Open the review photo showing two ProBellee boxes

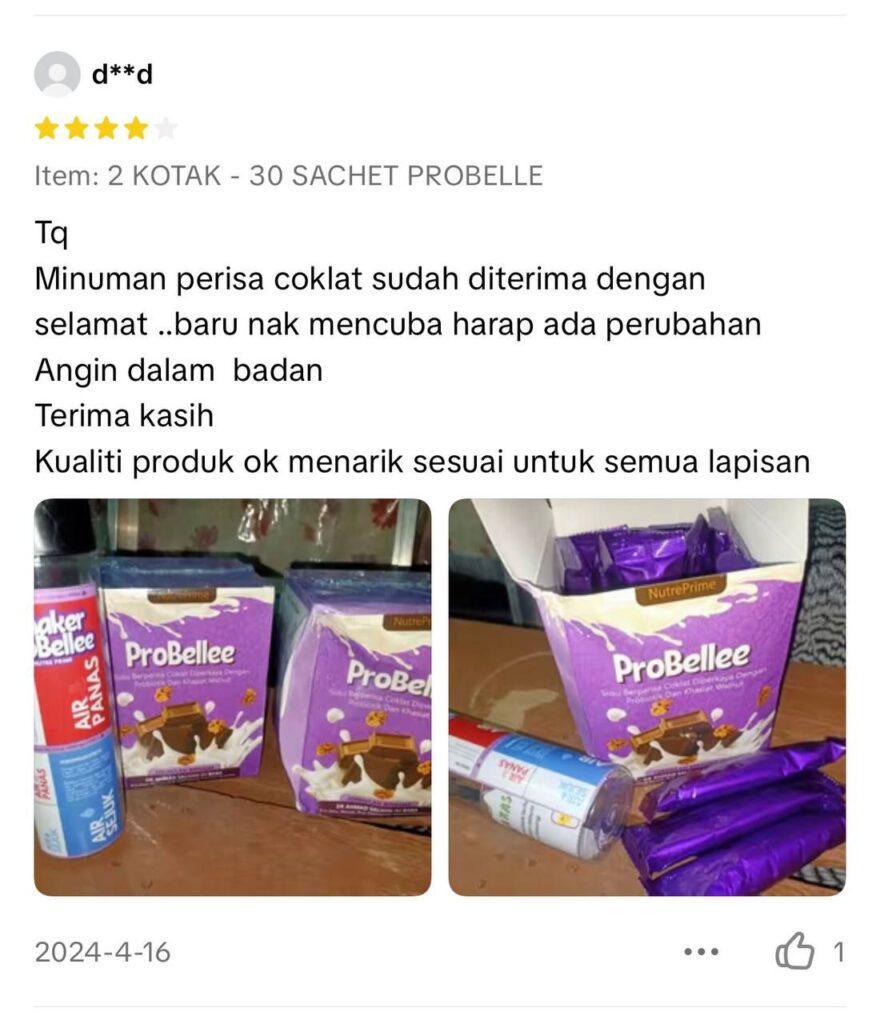click(233, 697)
